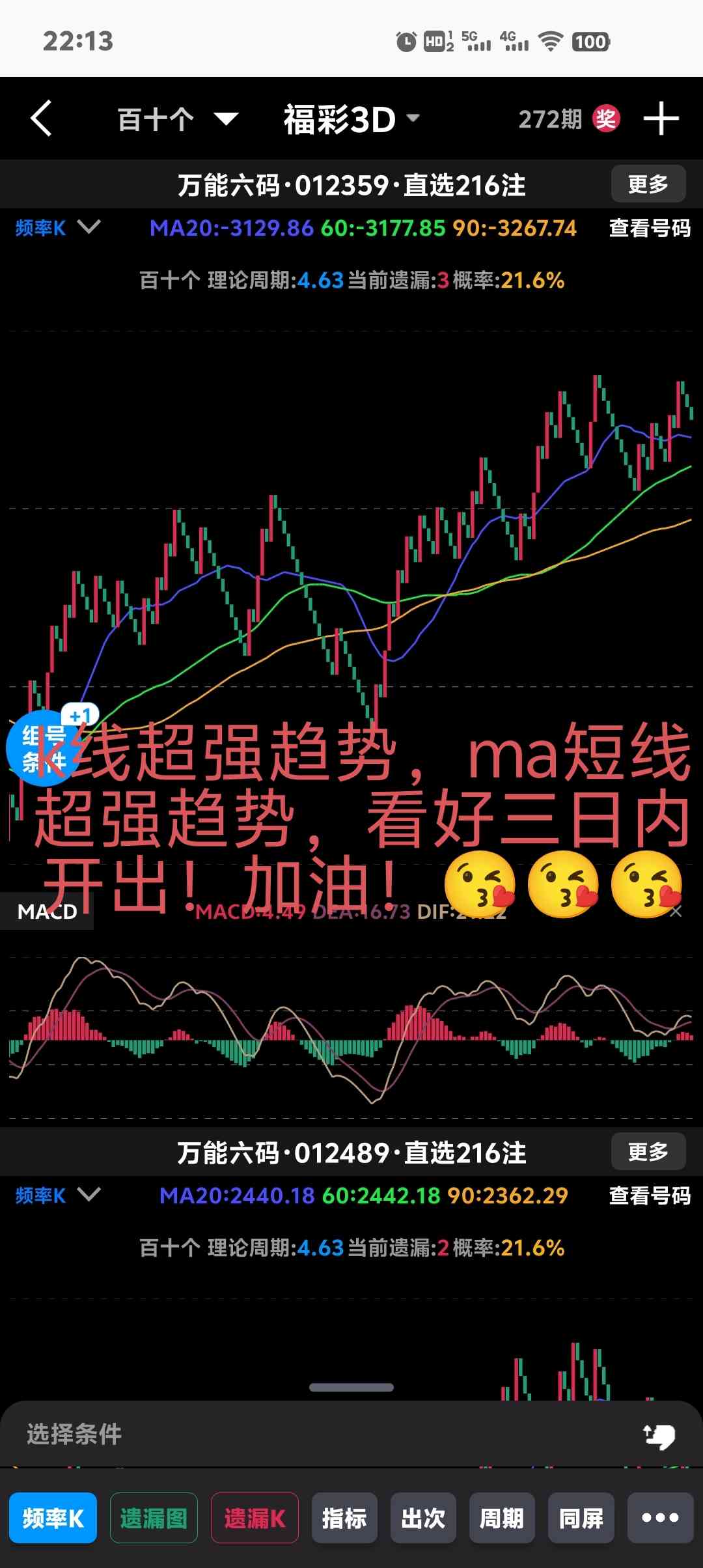
Task: Switch to the 频率K tab
Action: click(53, 1519)
